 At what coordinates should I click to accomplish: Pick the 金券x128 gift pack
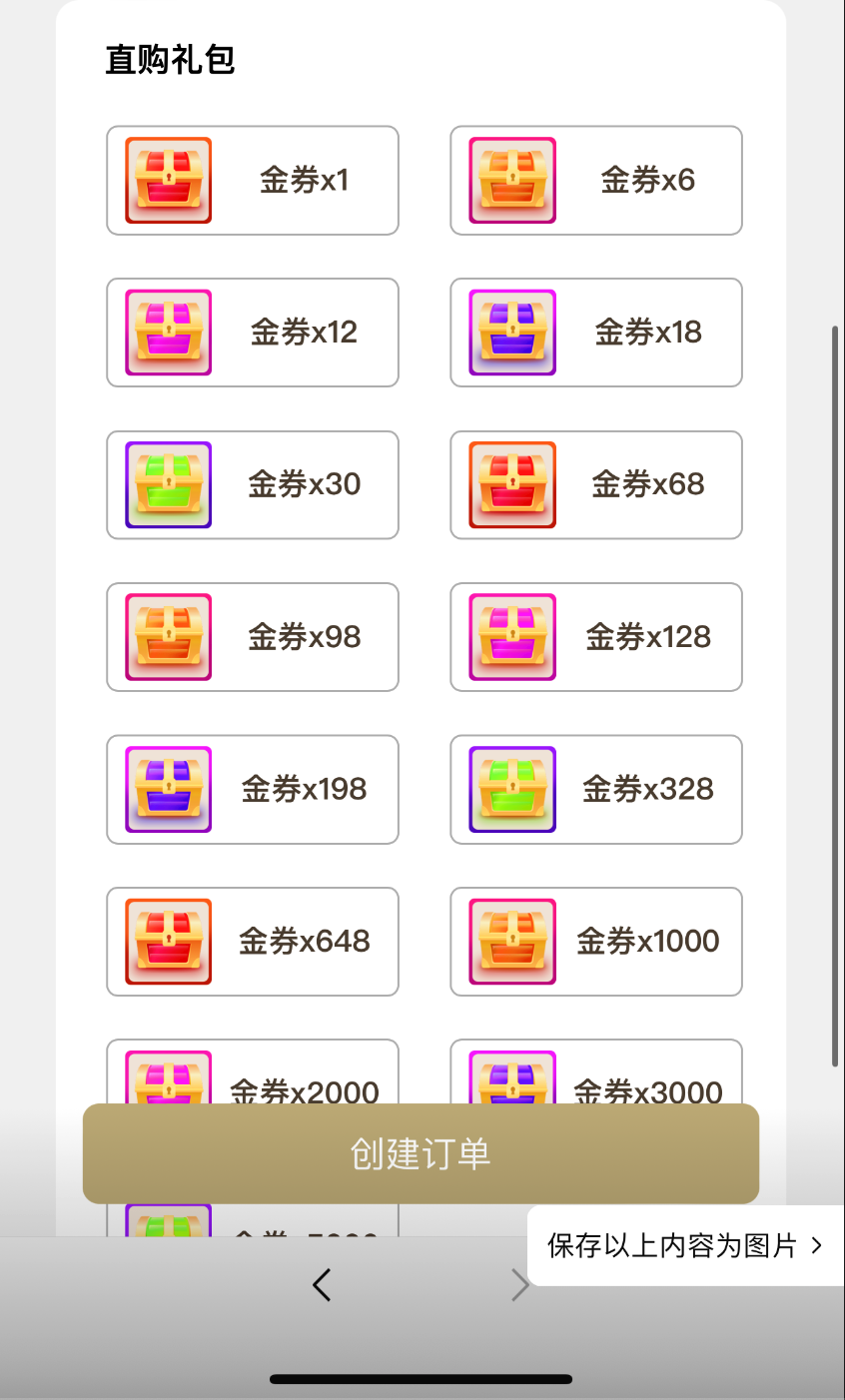point(596,637)
